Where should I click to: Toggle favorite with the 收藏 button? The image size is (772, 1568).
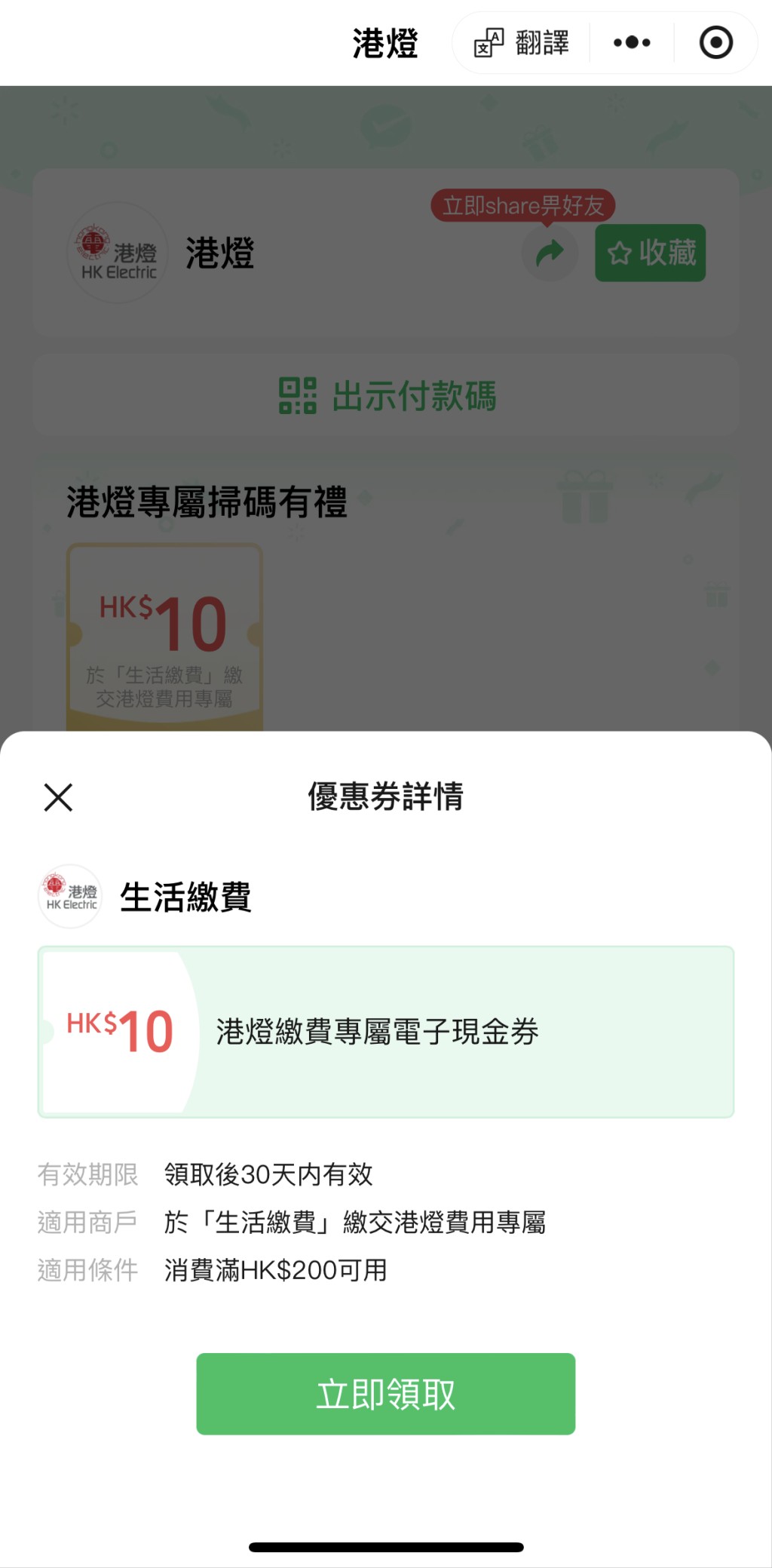650,253
